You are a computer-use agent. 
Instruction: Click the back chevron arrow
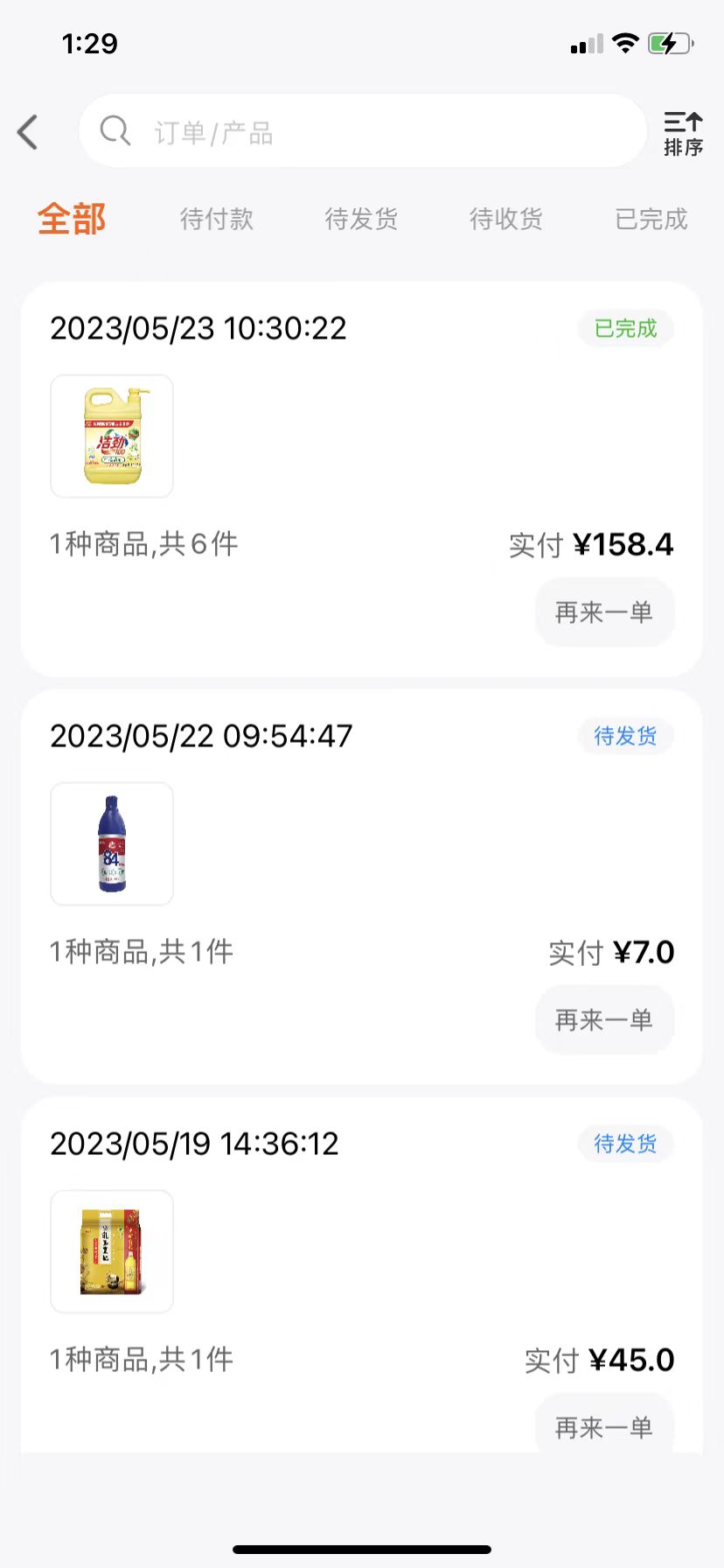pos(28,131)
